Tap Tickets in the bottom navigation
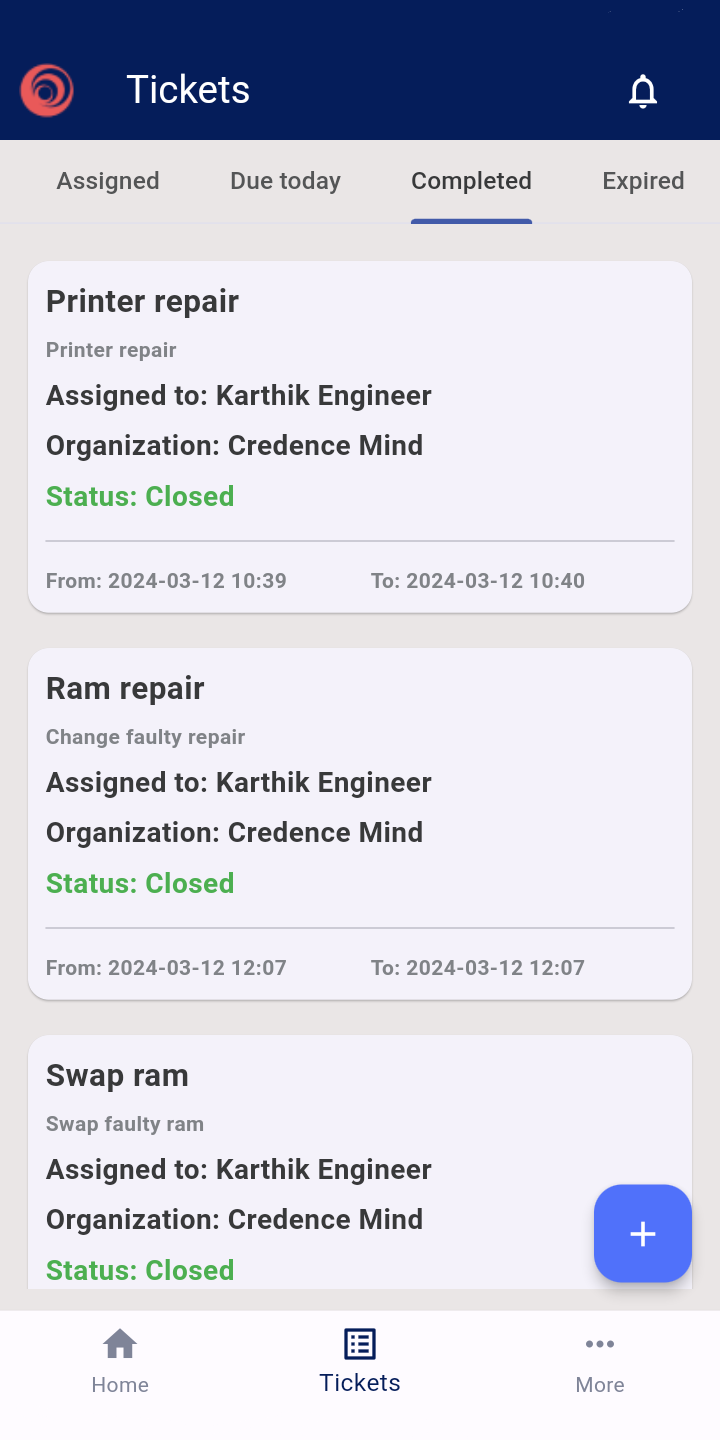720x1440 pixels. (x=360, y=1361)
